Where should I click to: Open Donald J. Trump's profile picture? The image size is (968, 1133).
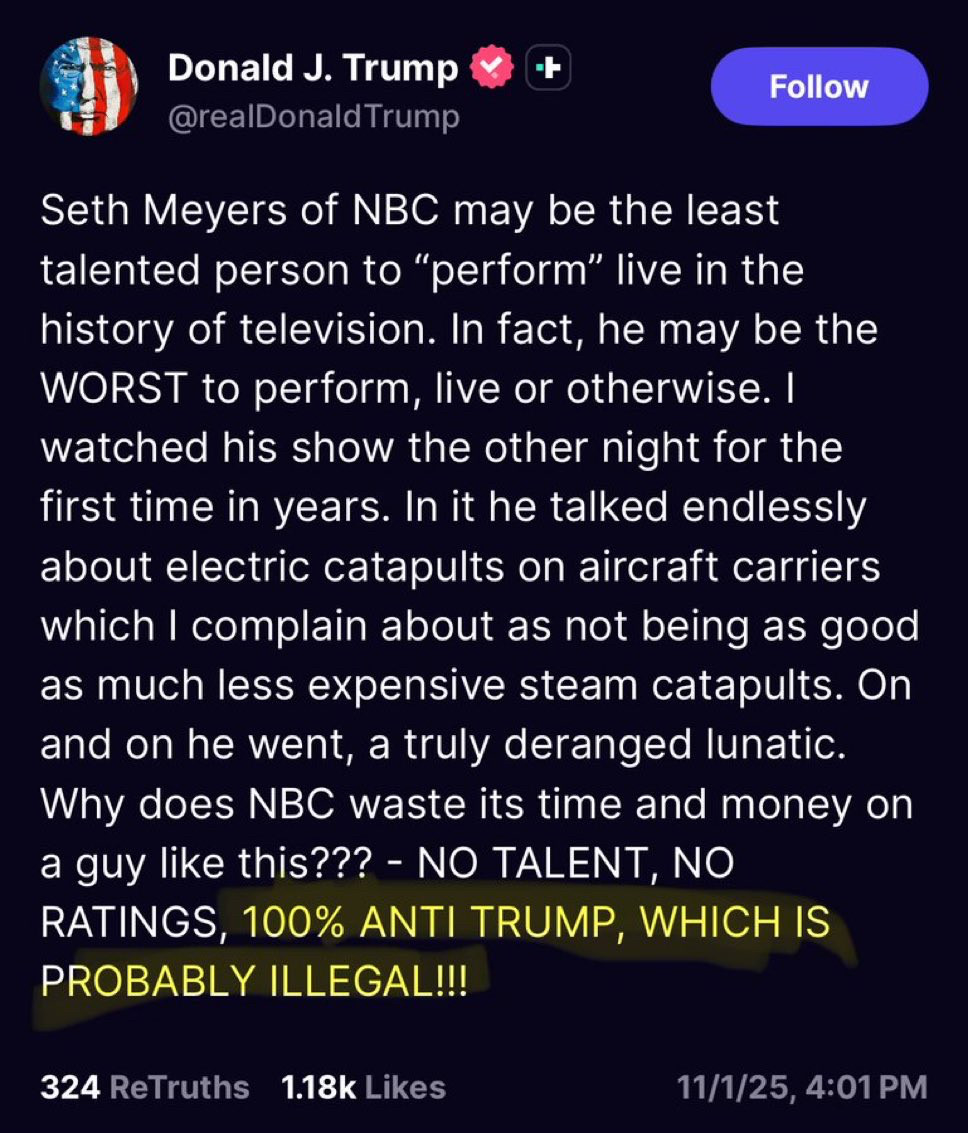pyautogui.click(x=89, y=86)
